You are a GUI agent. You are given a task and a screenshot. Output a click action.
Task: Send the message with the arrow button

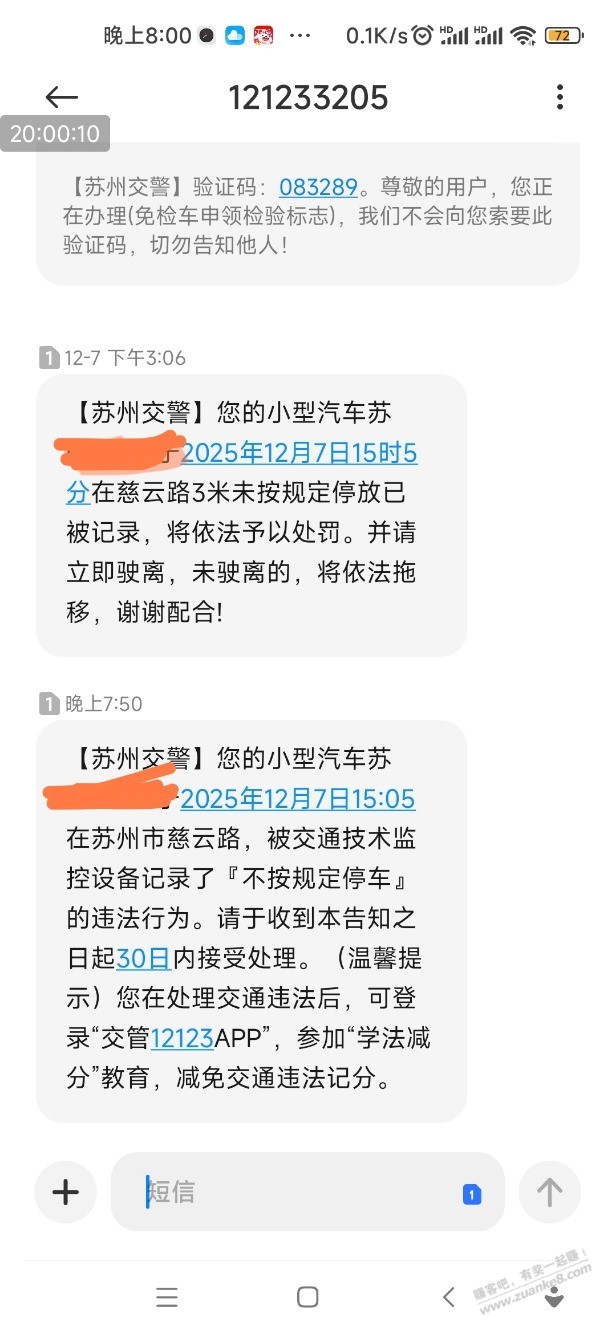click(x=549, y=1192)
